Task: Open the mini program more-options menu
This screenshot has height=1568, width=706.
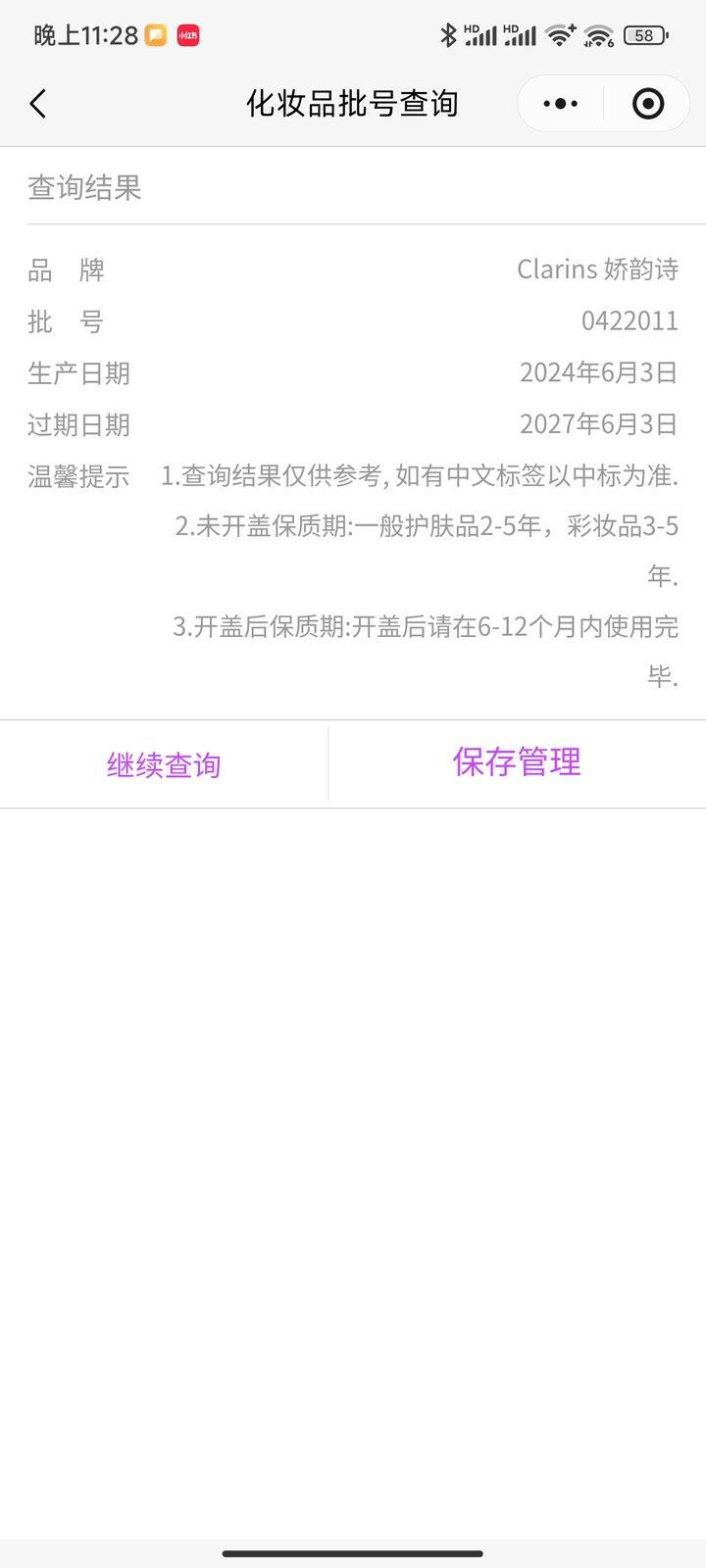Action: [560, 104]
